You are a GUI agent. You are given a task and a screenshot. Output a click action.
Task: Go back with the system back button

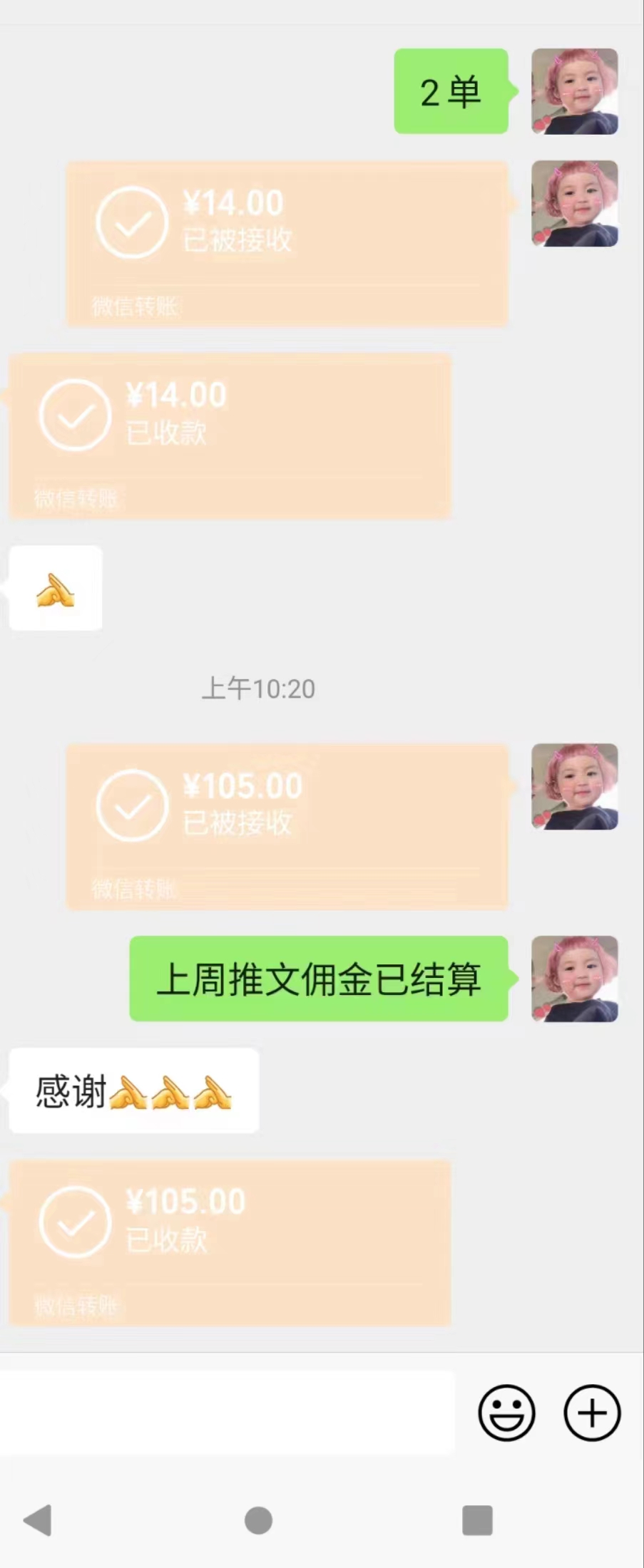click(x=38, y=1520)
